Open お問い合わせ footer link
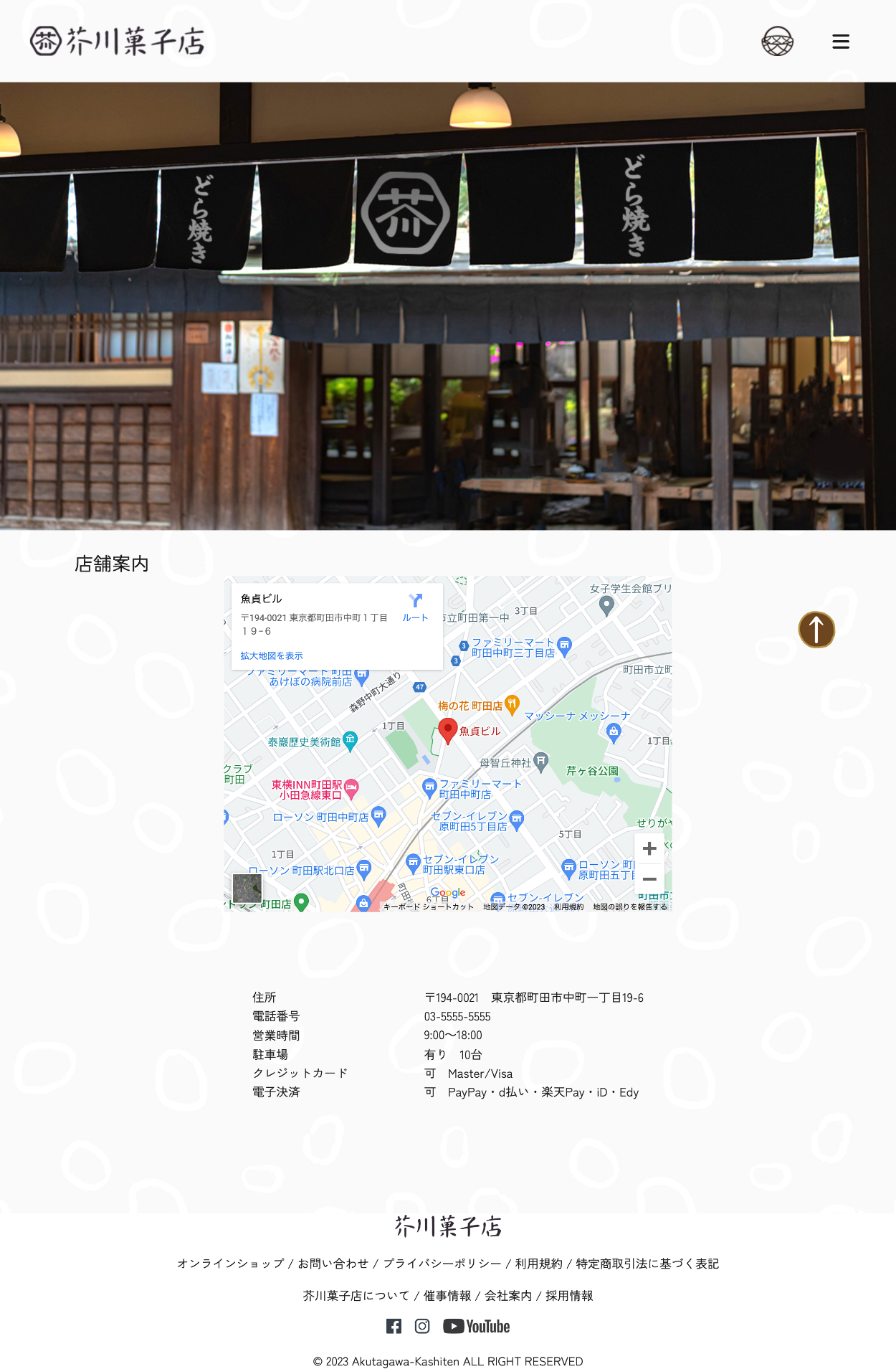The height and width of the screenshot is (1369, 896). [333, 1264]
